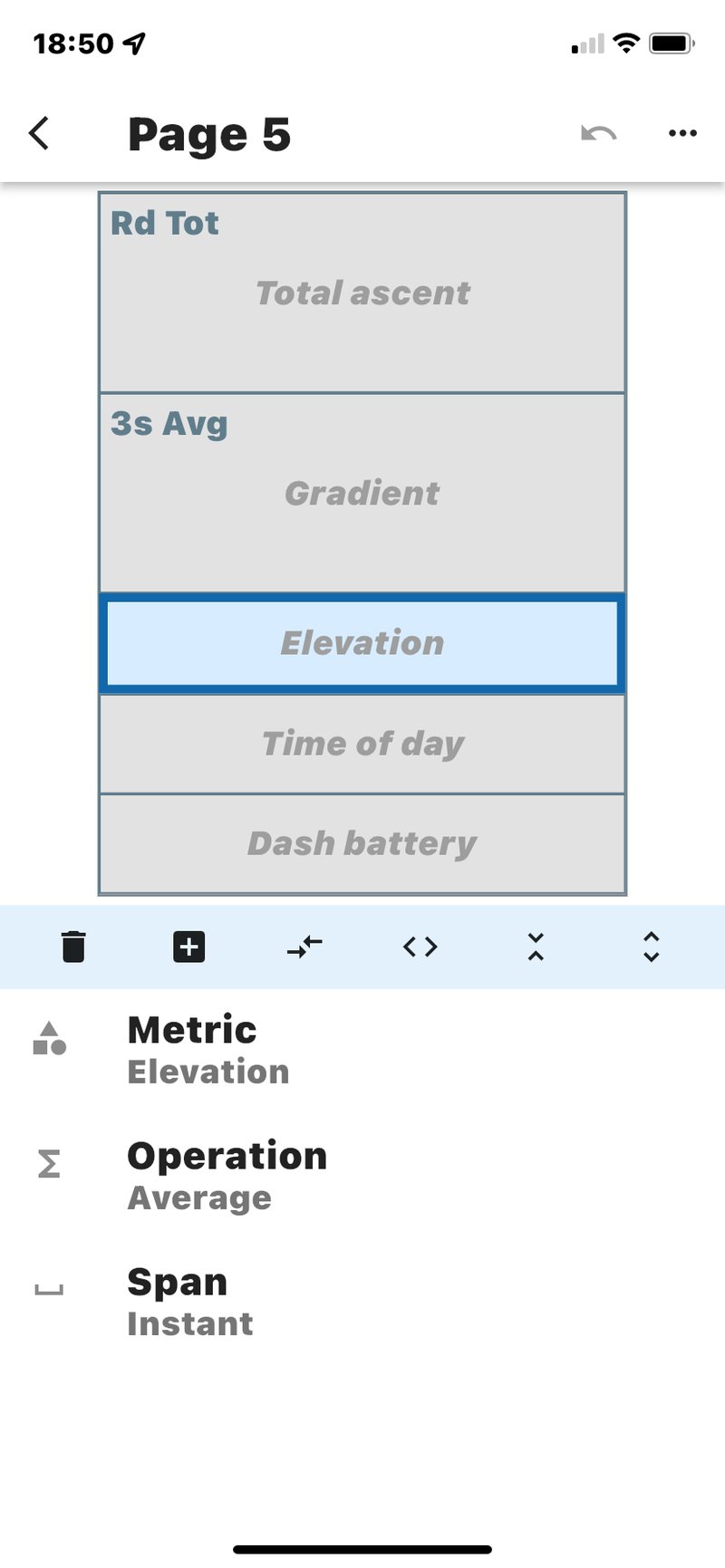Delete the selected field with trash icon
The width and height of the screenshot is (725, 1568).
[x=73, y=947]
